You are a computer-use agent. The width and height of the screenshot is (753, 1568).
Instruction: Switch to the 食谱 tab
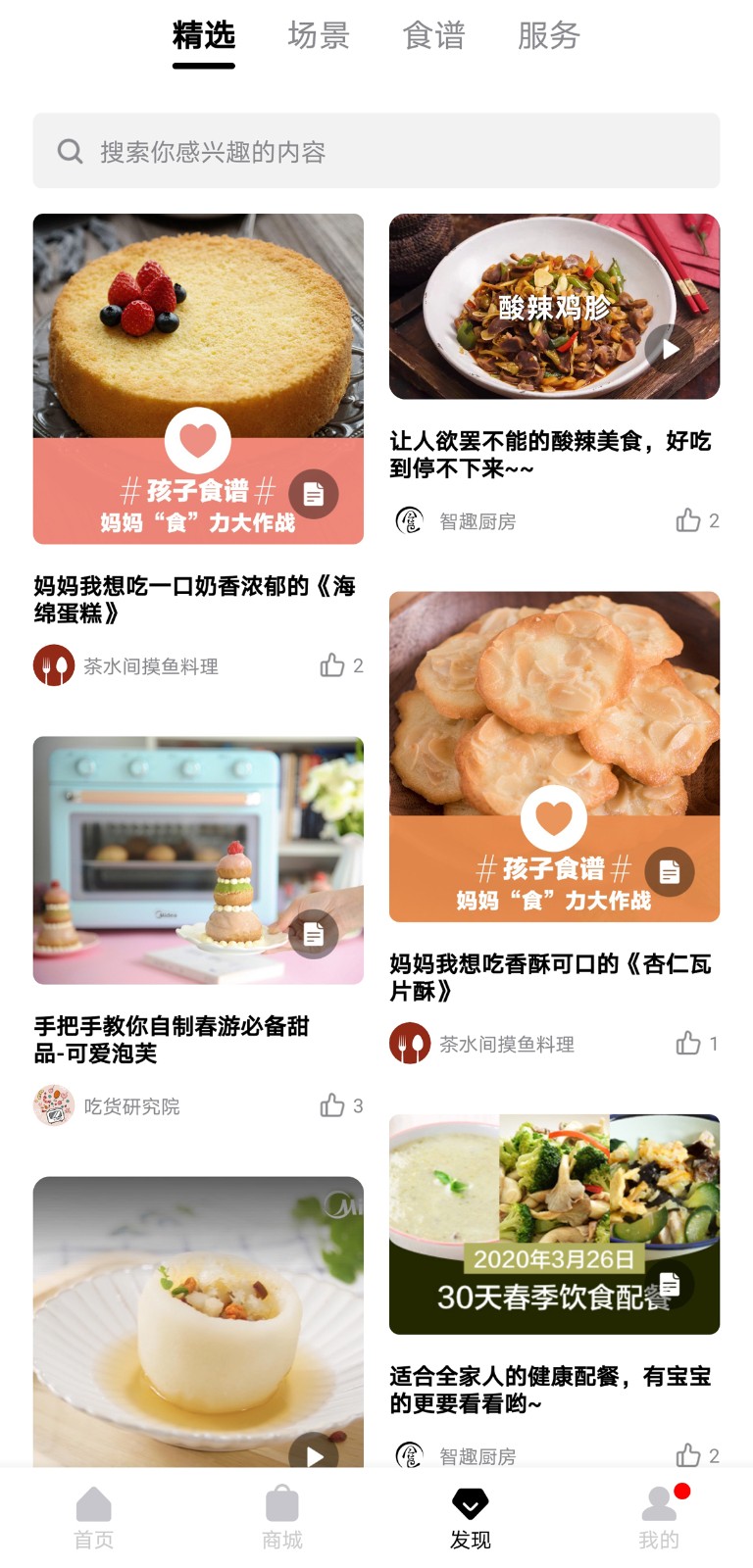(x=433, y=36)
